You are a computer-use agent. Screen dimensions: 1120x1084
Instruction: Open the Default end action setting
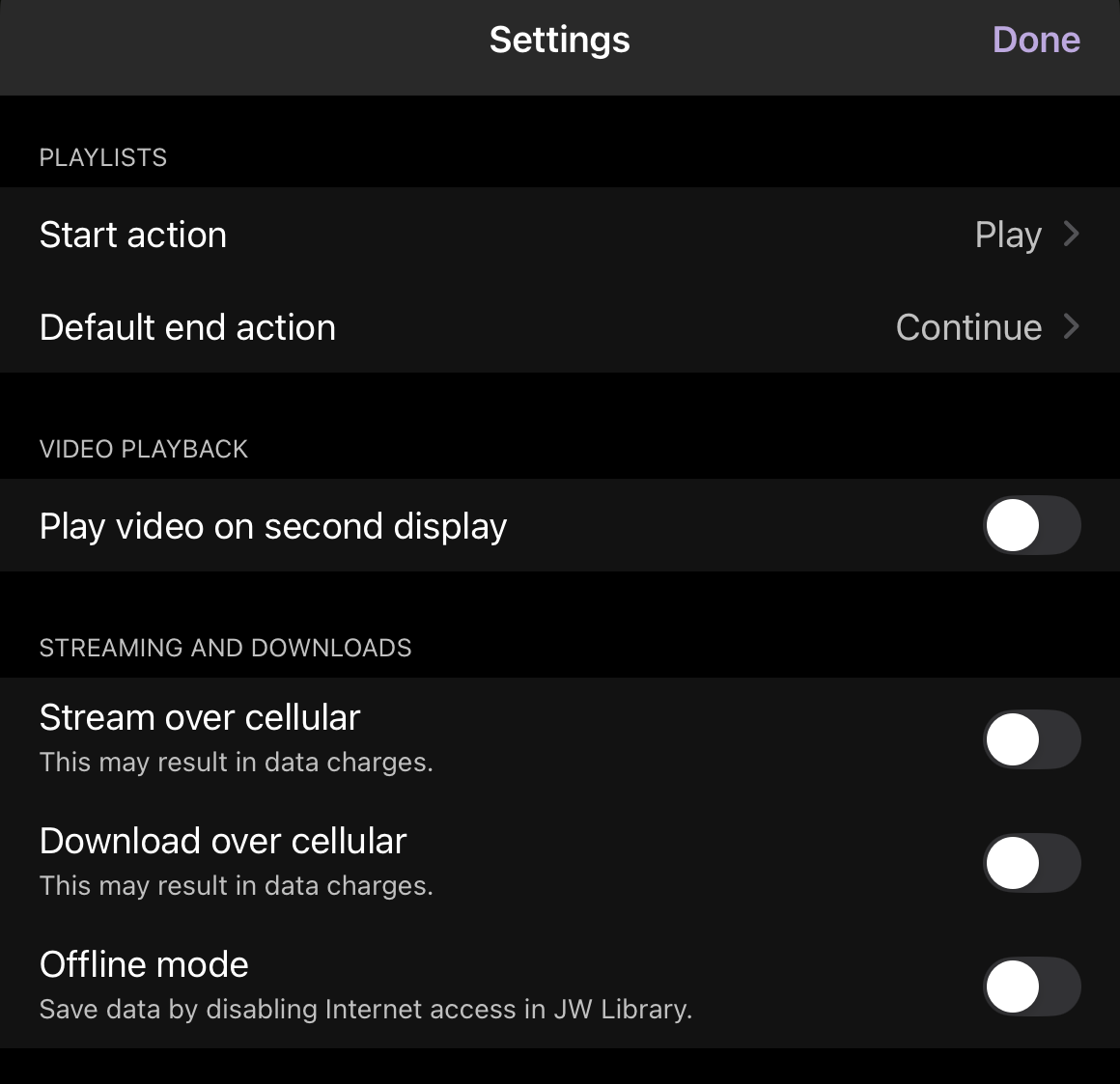[x=558, y=327]
